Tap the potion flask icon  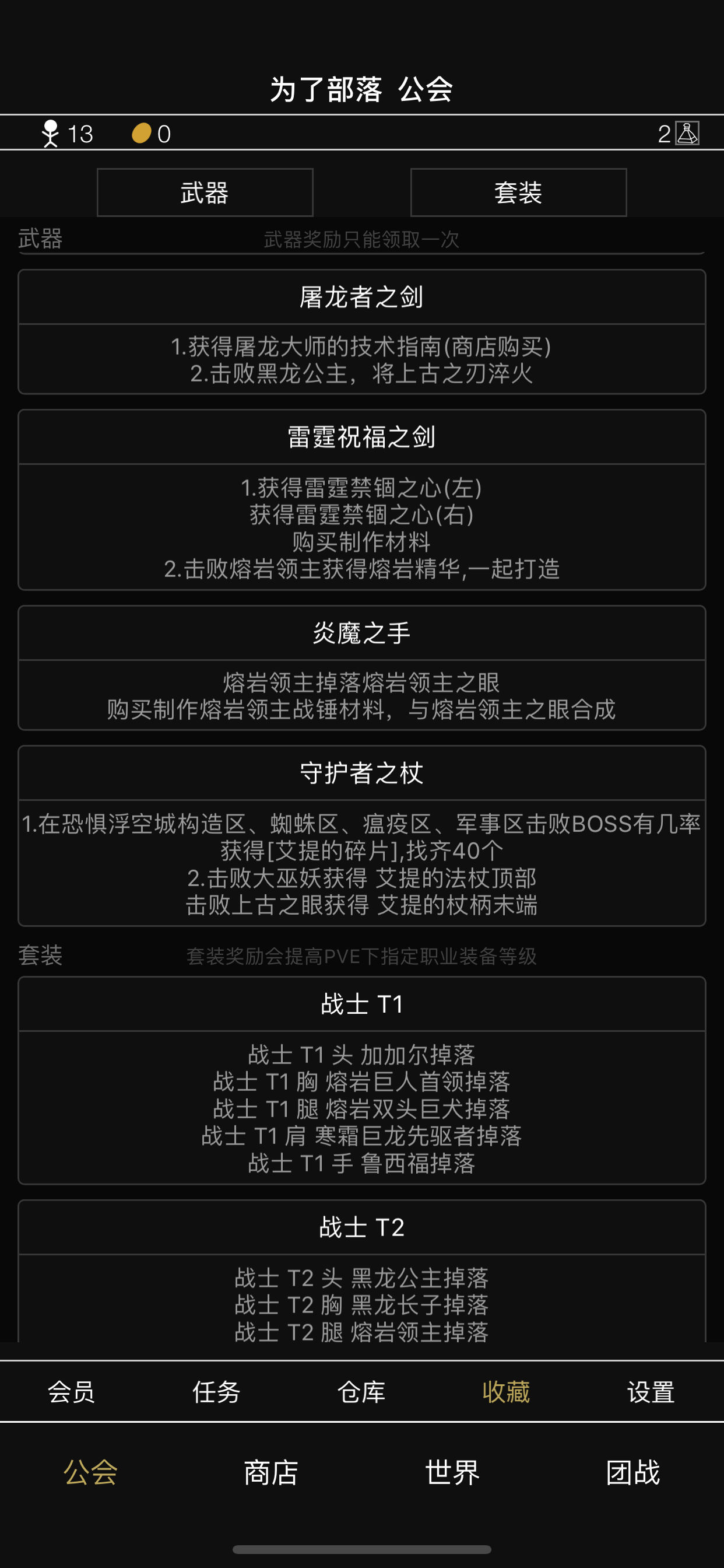tap(687, 134)
